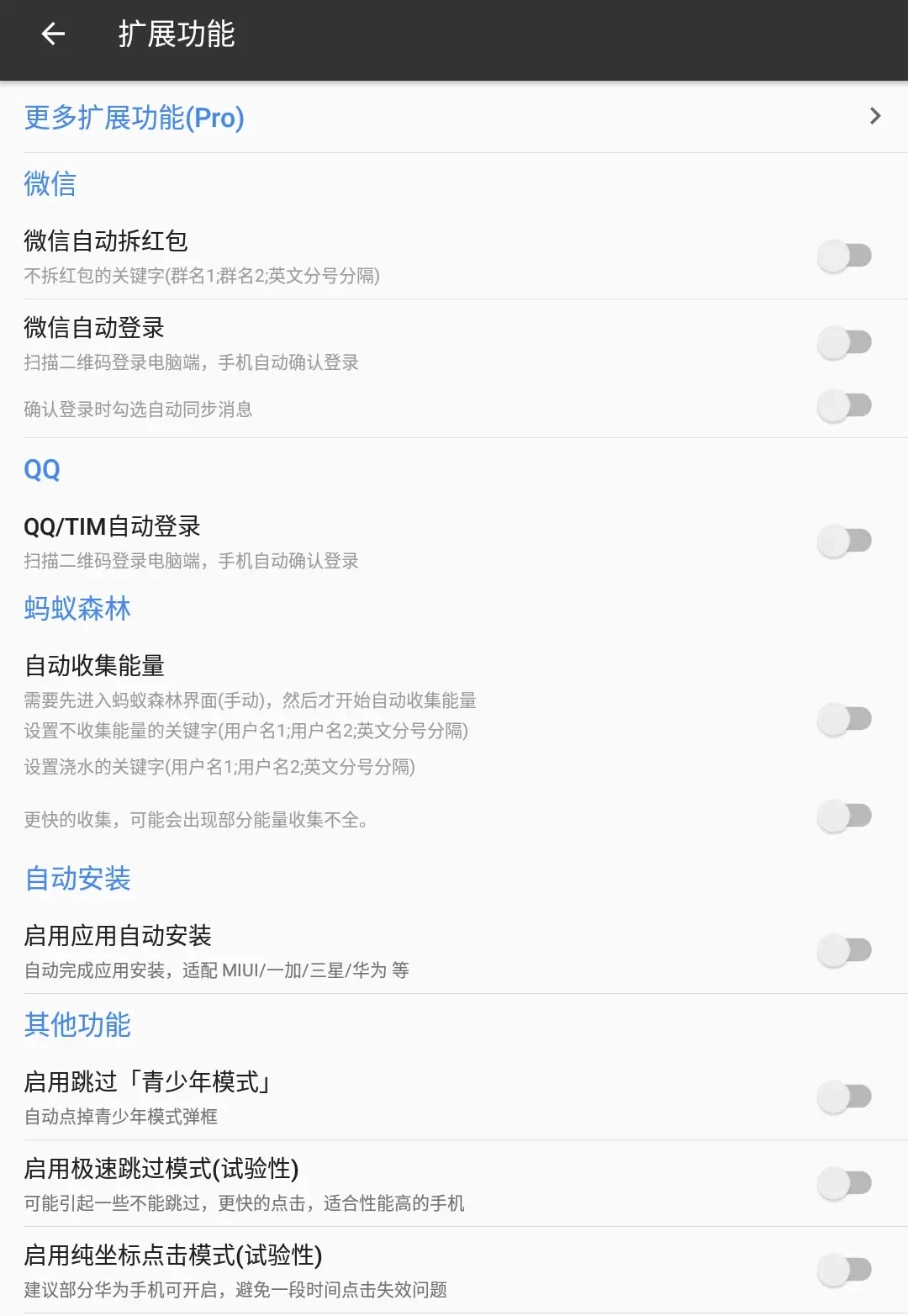Screen dimensions: 908x1316
Task: Open the 更多扩展功能(Pro) link
Action: pyautogui.click(x=134, y=117)
